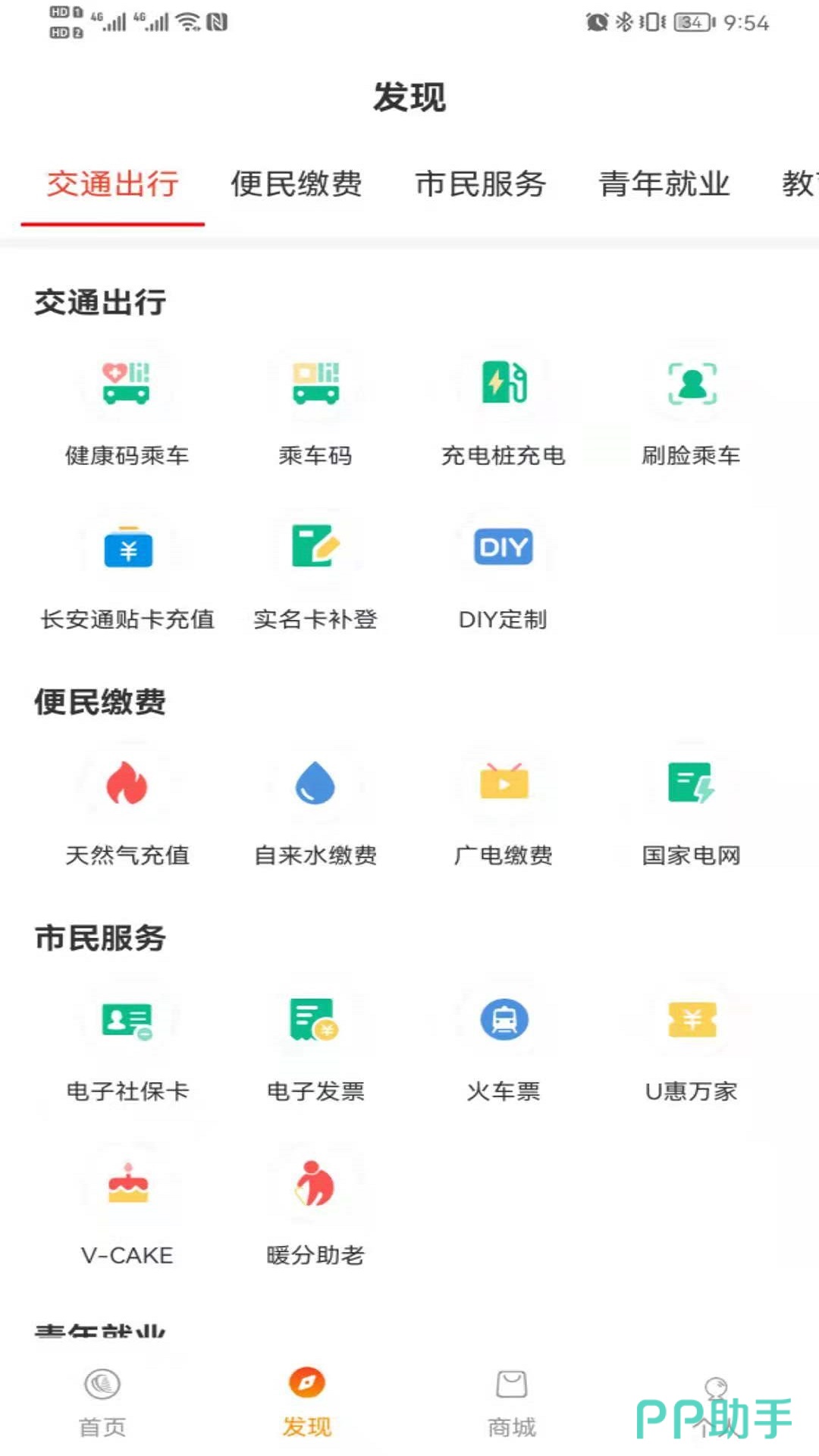Select the 市民服务 top tab
Image resolution: width=819 pixels, height=1456 pixels.
480,184
